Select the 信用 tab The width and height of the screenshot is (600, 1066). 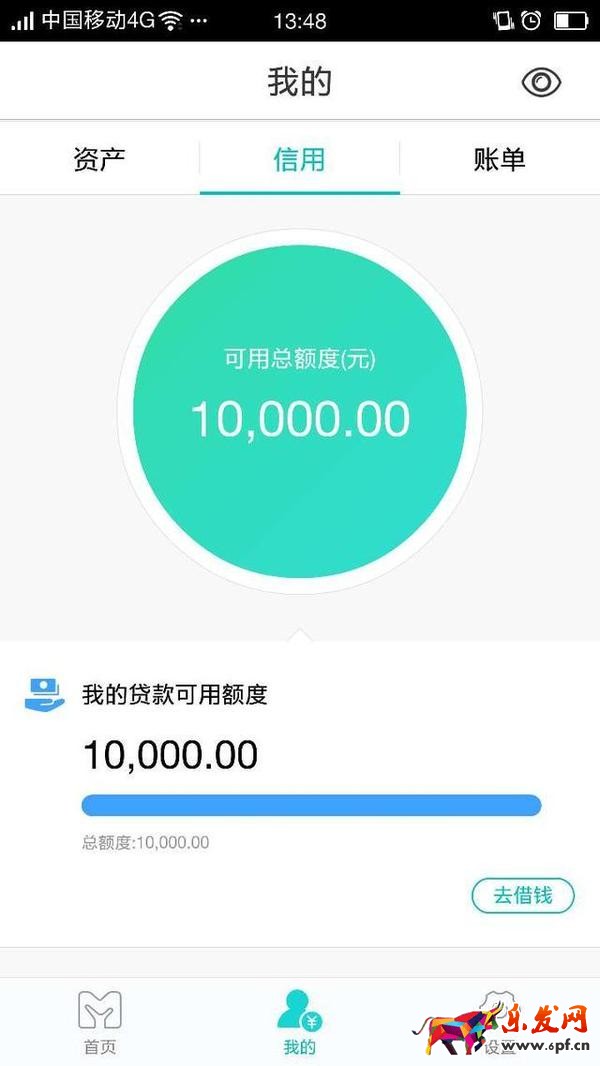(299, 159)
